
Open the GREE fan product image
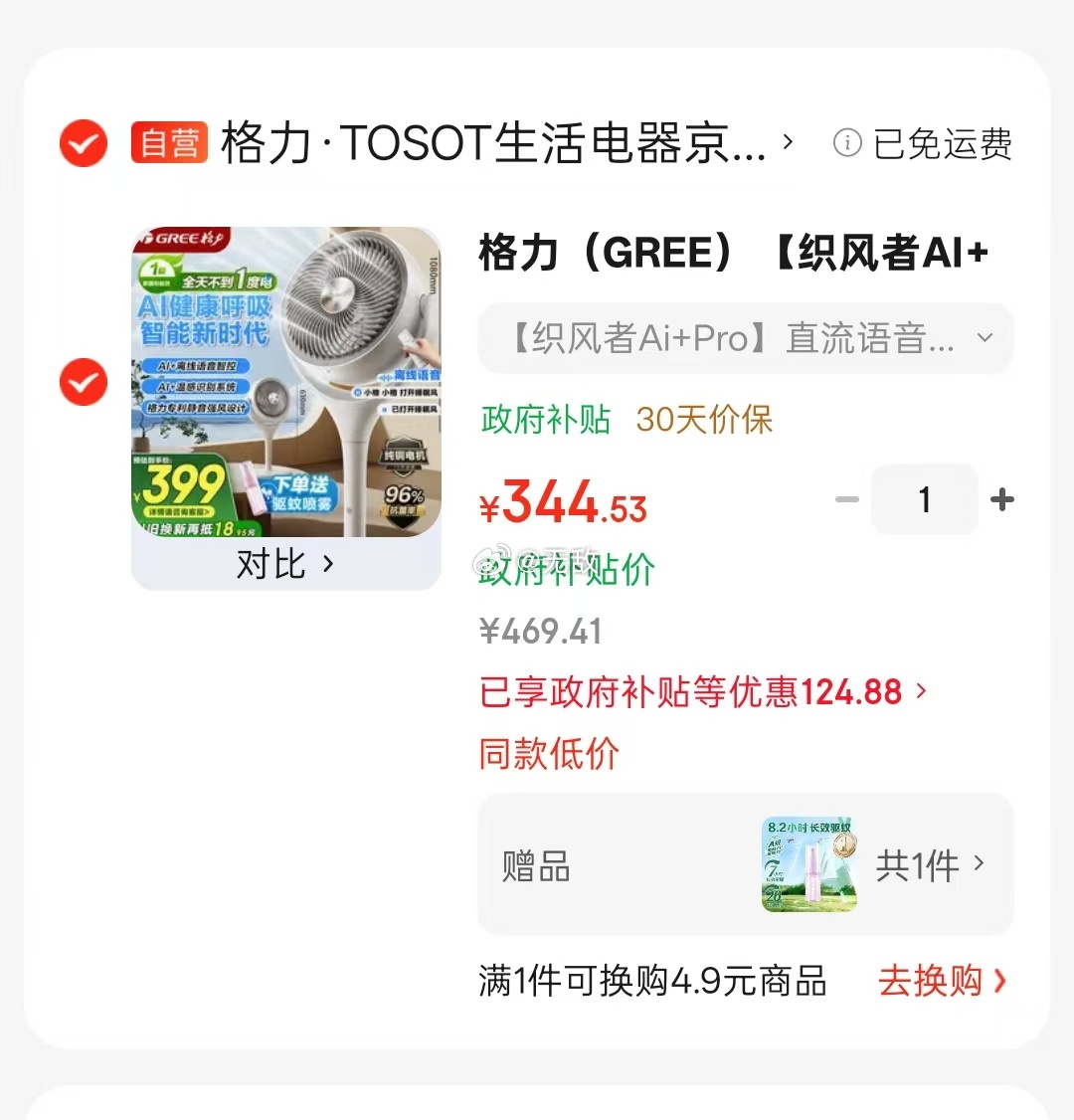[x=286, y=383]
